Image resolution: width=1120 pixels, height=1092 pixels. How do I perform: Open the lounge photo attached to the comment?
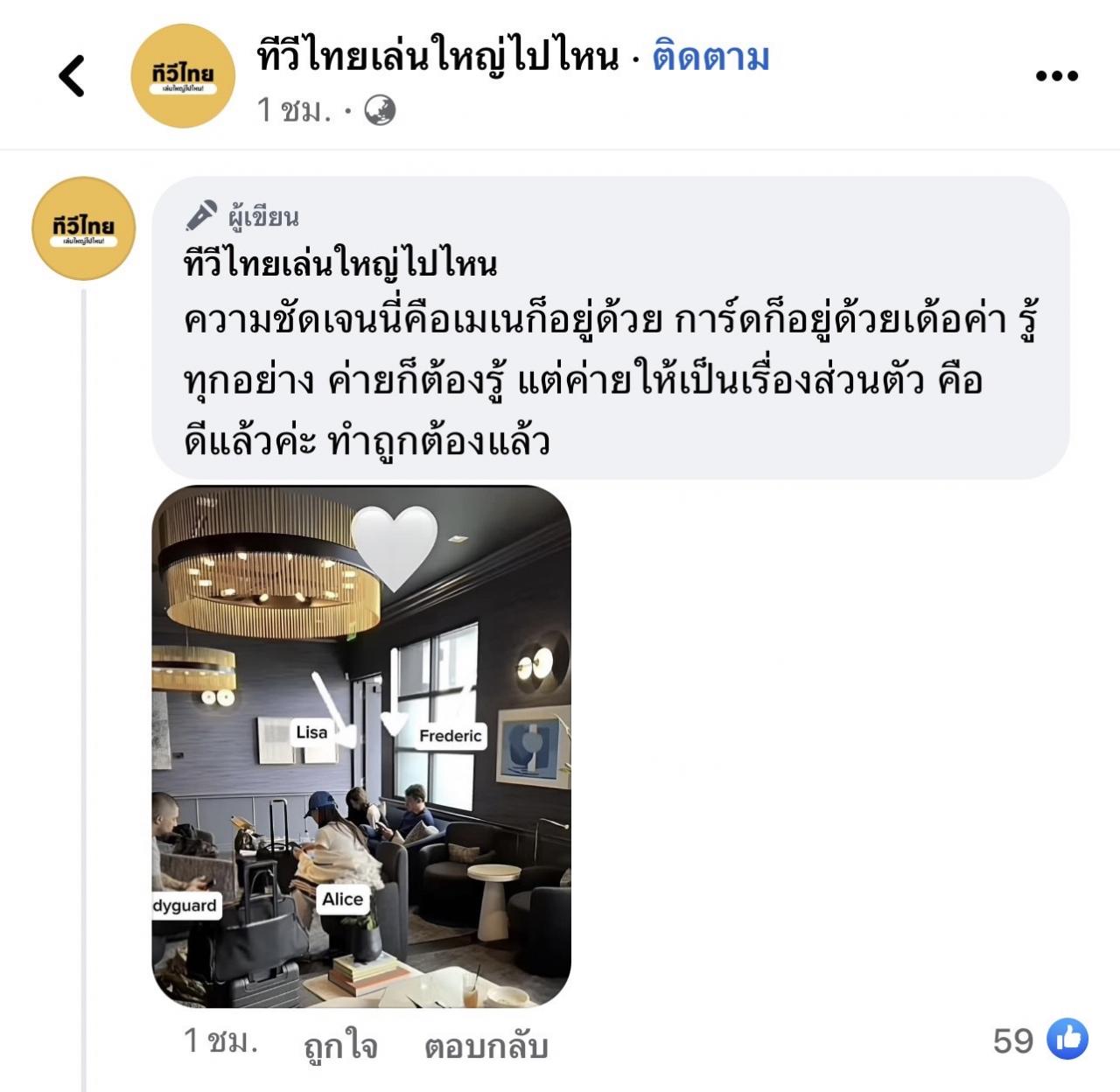coord(361,745)
